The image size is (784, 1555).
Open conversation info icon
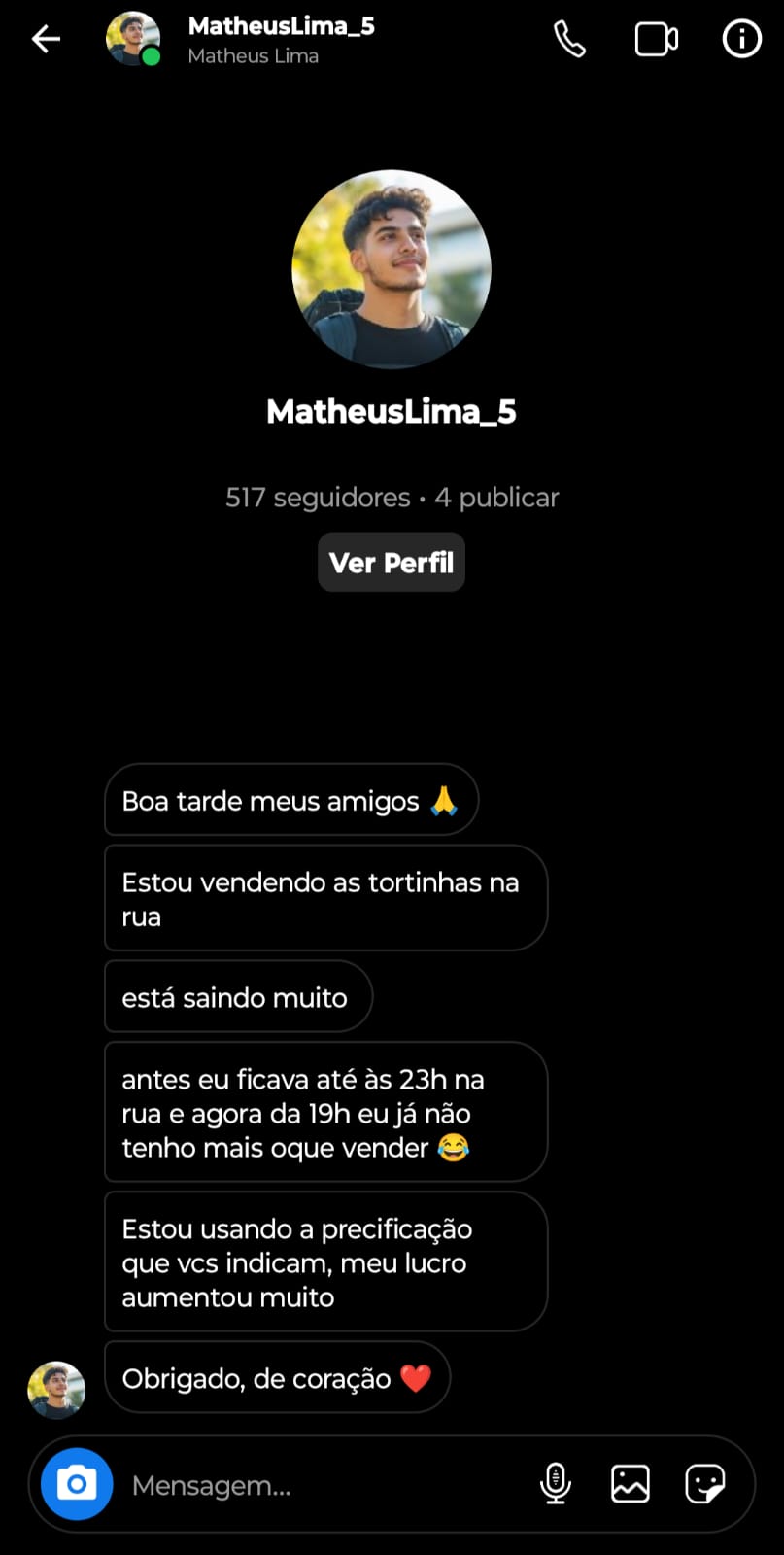[741, 39]
